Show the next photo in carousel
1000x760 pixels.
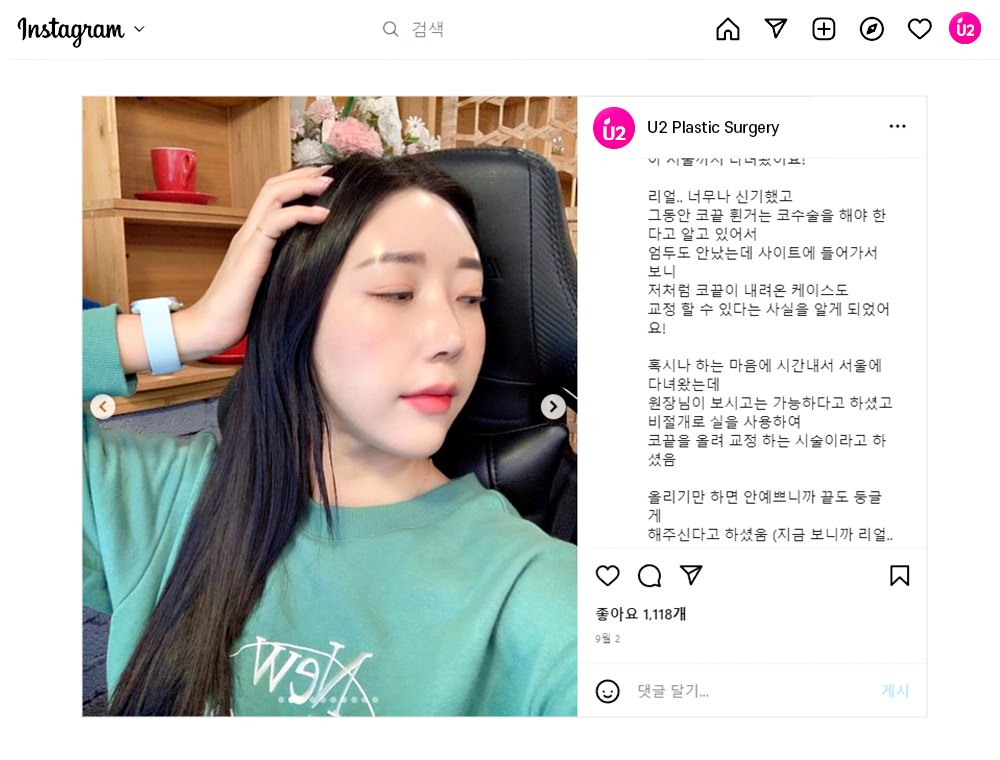(x=553, y=406)
